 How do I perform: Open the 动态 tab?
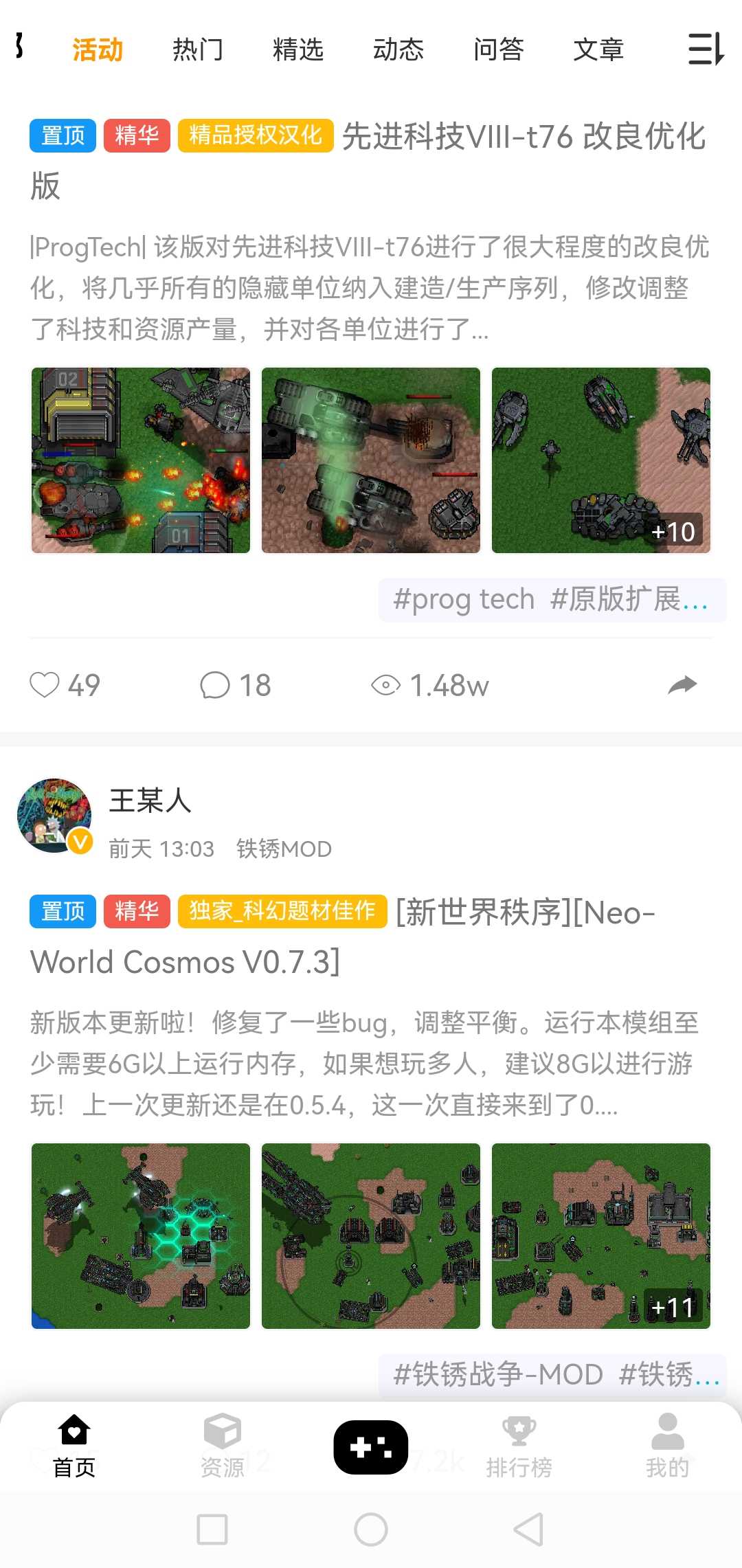click(x=398, y=49)
